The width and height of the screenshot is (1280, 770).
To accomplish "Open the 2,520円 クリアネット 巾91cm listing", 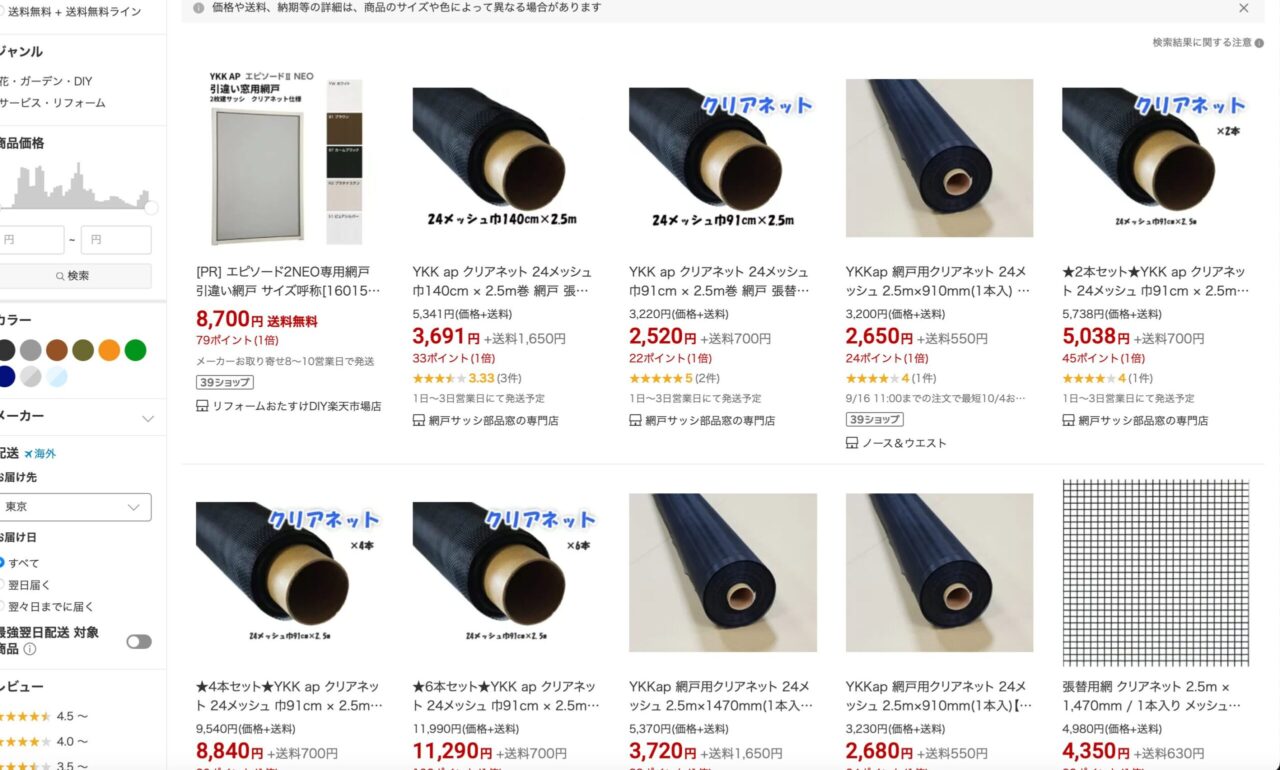I will click(718, 281).
